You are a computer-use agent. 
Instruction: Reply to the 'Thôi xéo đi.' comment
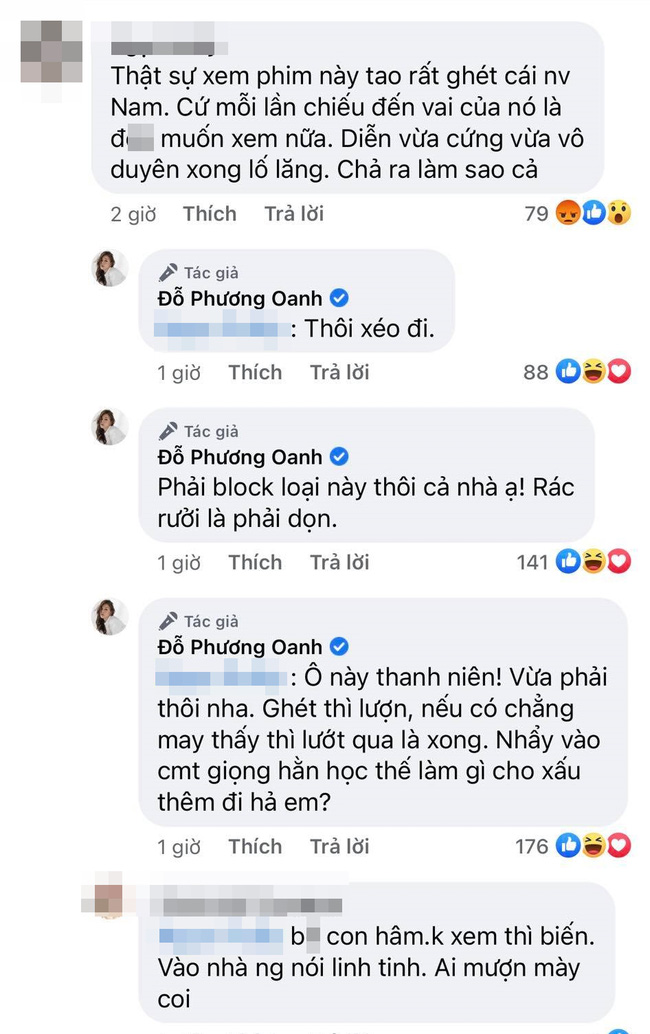[339, 372]
